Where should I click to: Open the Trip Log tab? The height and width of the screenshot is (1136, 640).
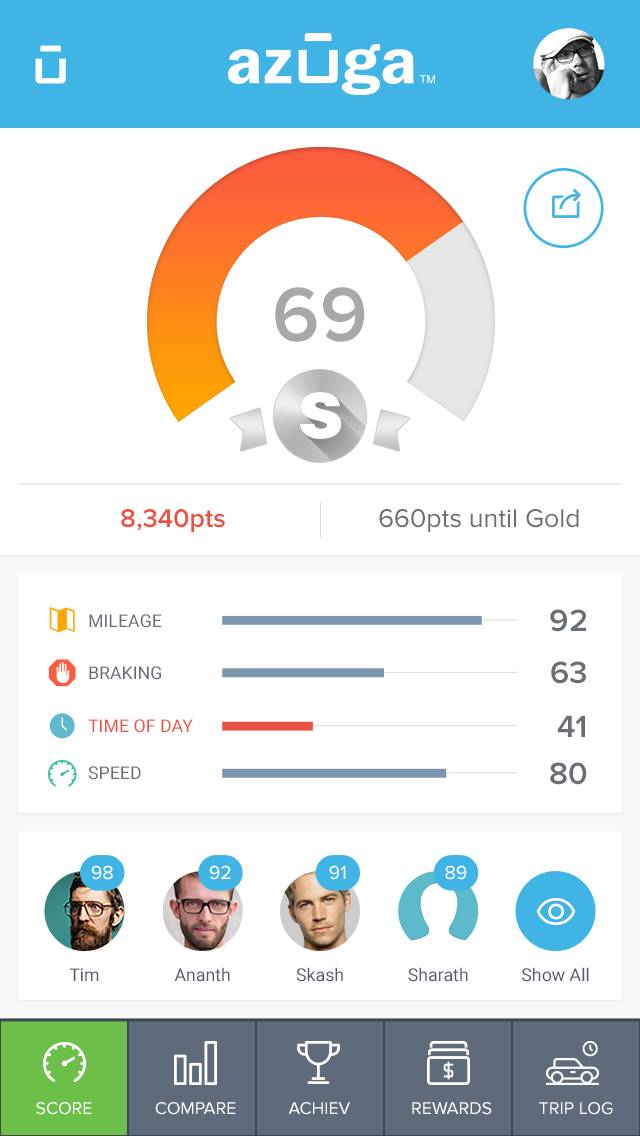[576, 1078]
